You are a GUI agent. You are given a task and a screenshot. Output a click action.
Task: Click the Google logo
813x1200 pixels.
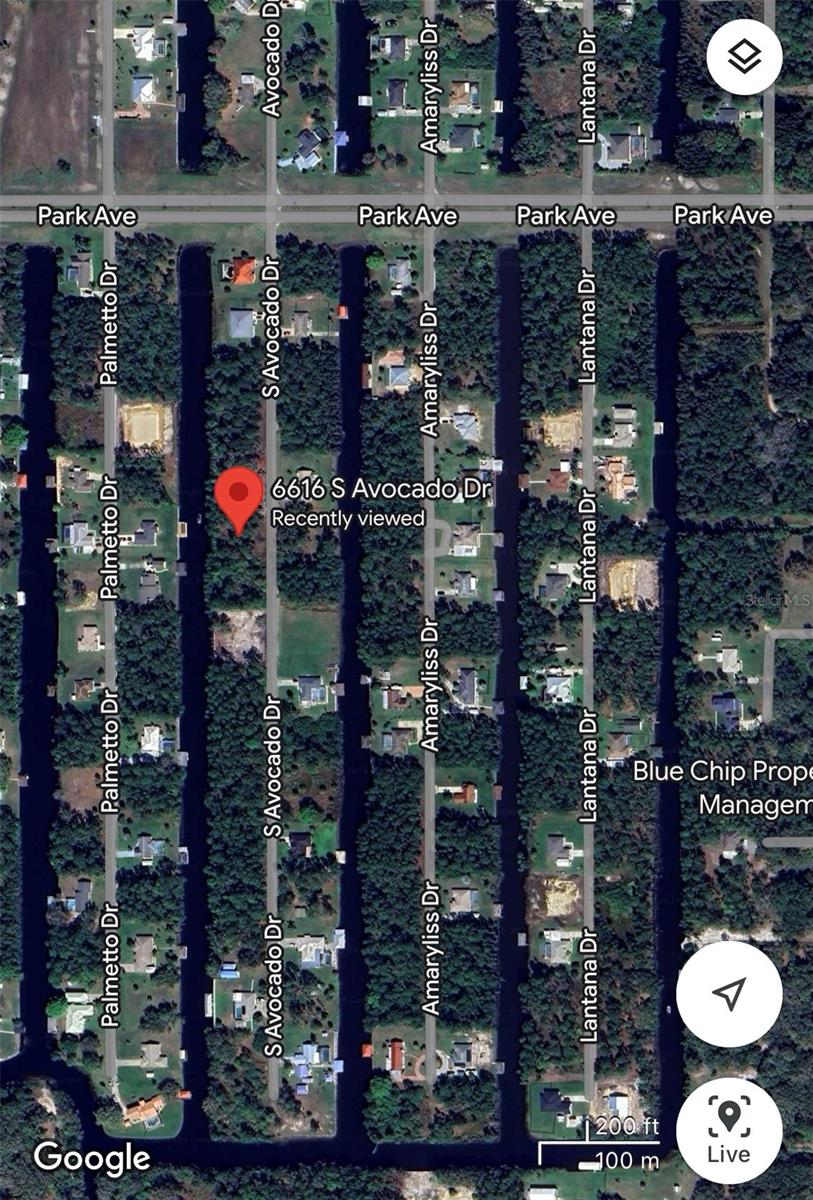pyautogui.click(x=92, y=1157)
